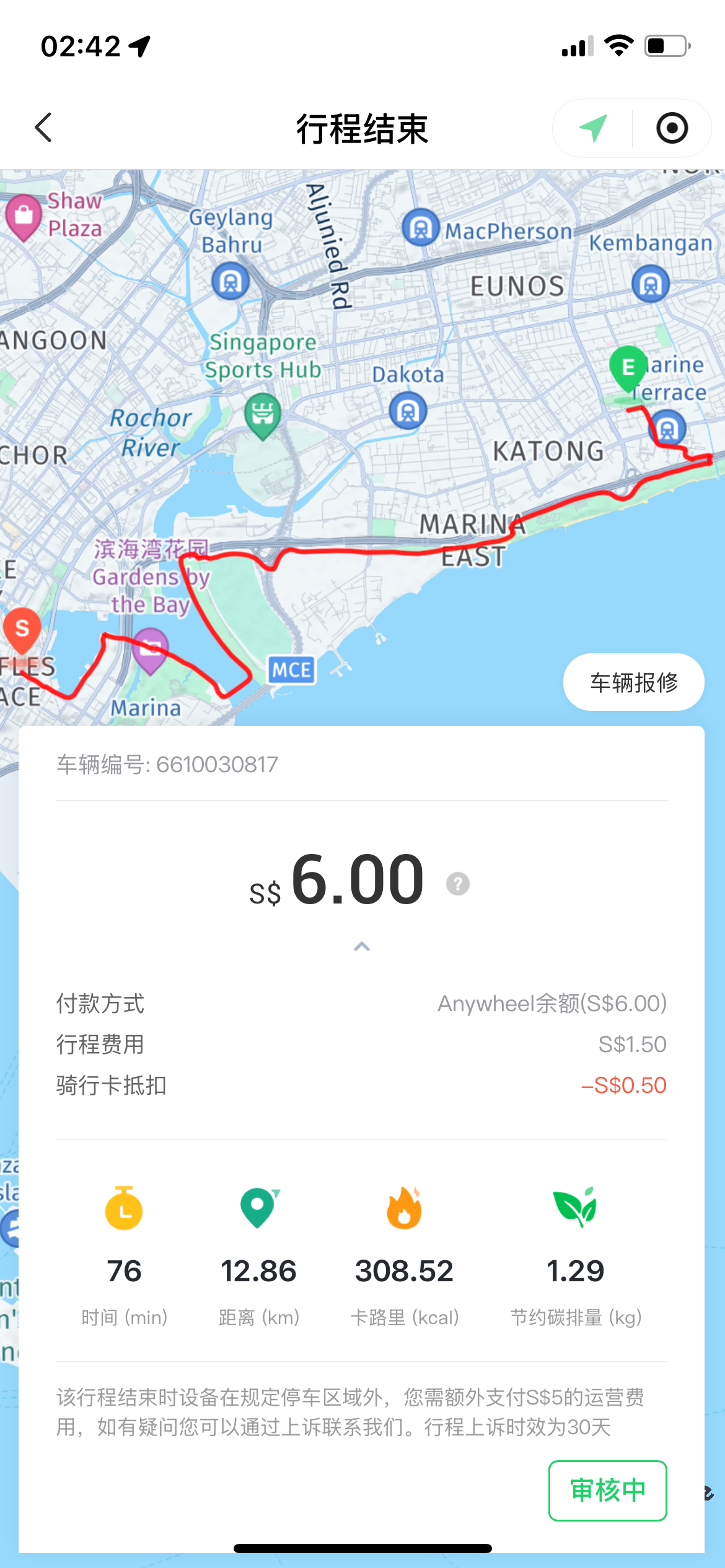Collapse the fare details chevron
725x1568 pixels.
pyautogui.click(x=362, y=946)
